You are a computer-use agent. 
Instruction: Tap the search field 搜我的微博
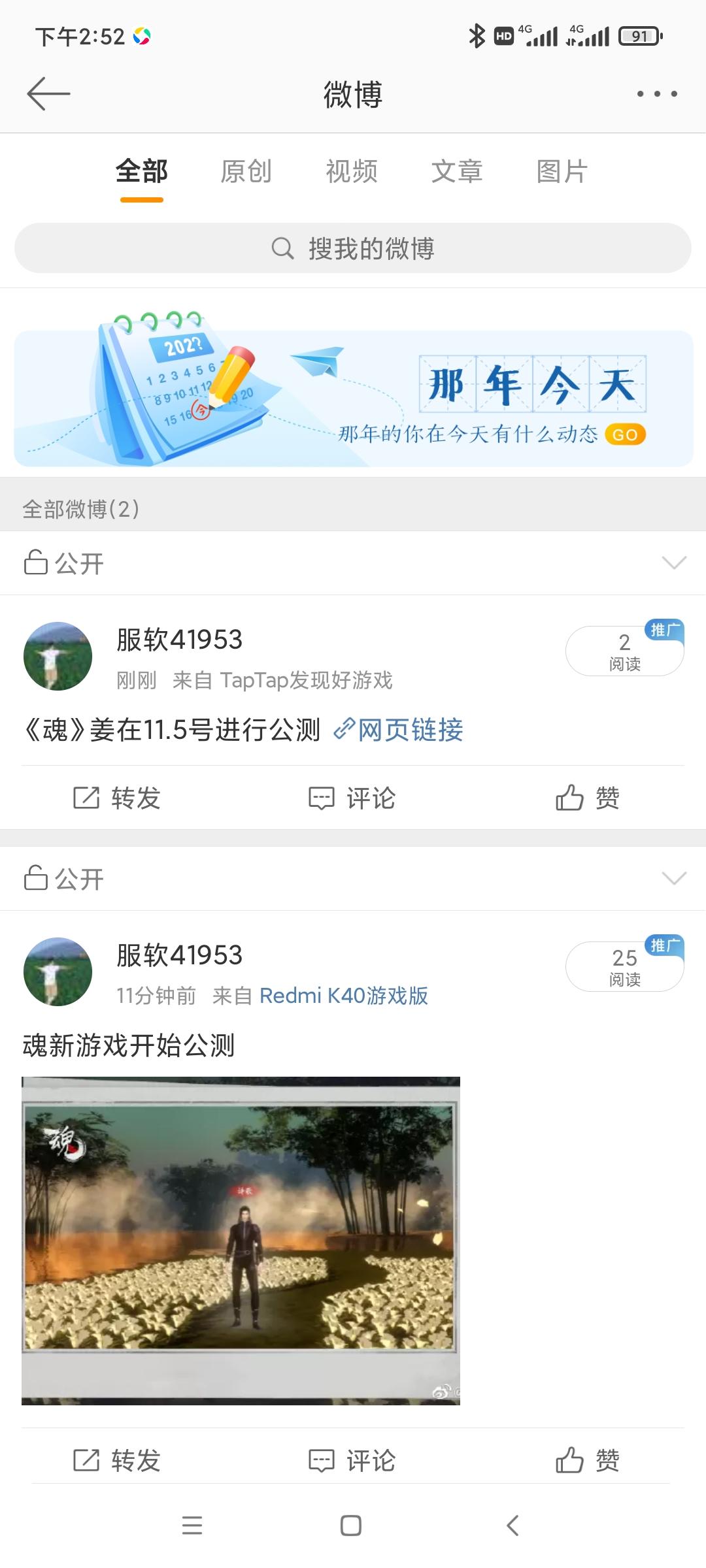353,248
